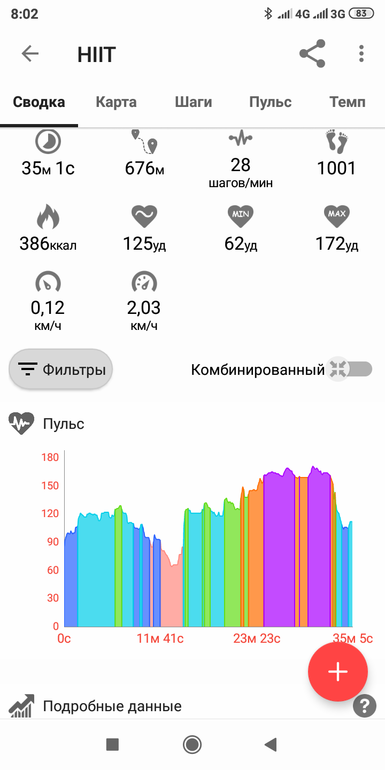Toggle the Комбинированный switch
This screenshot has width=385, height=770.
point(350,369)
